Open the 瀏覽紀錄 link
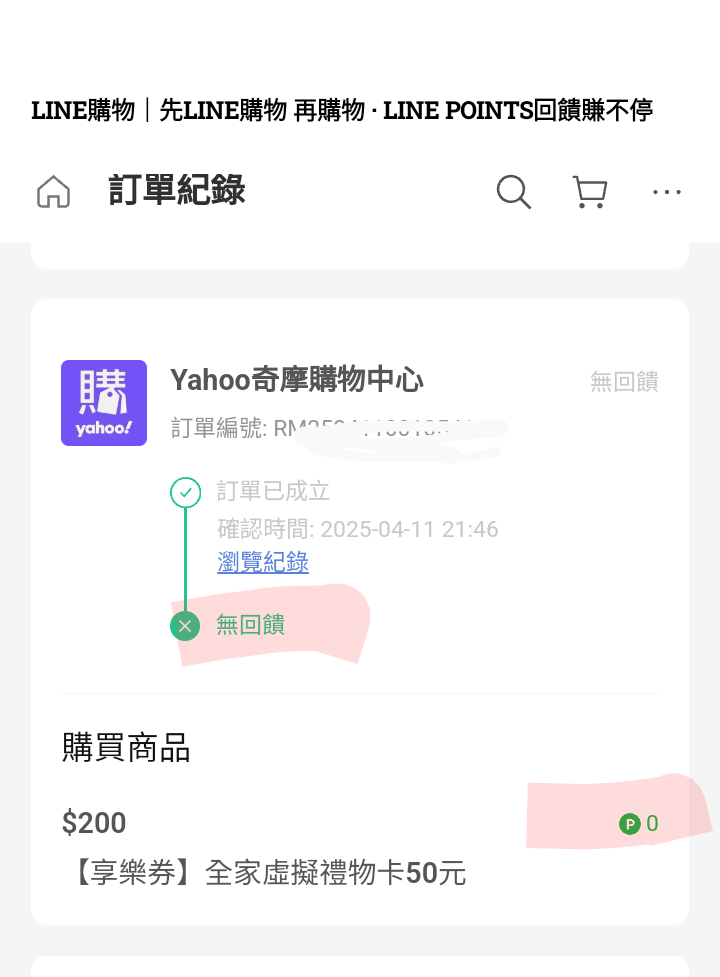 263,562
